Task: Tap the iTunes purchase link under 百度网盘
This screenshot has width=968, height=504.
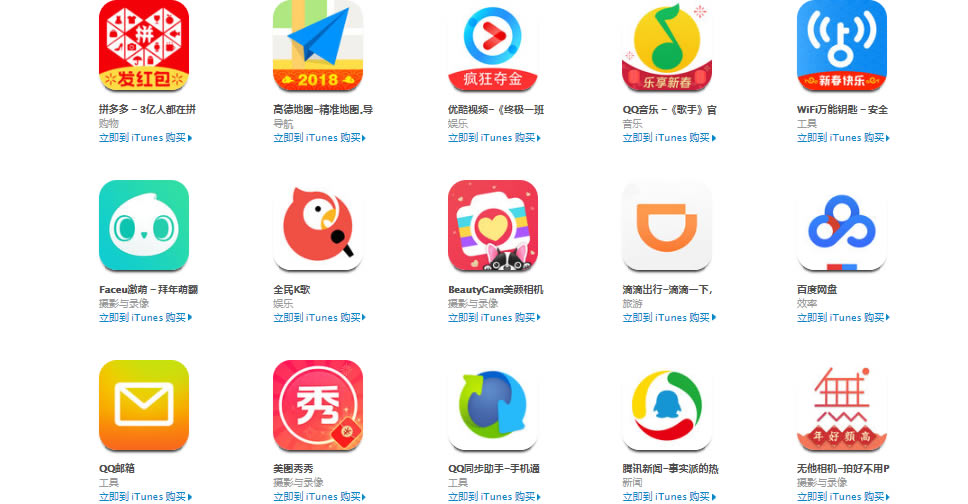Action: (841, 318)
